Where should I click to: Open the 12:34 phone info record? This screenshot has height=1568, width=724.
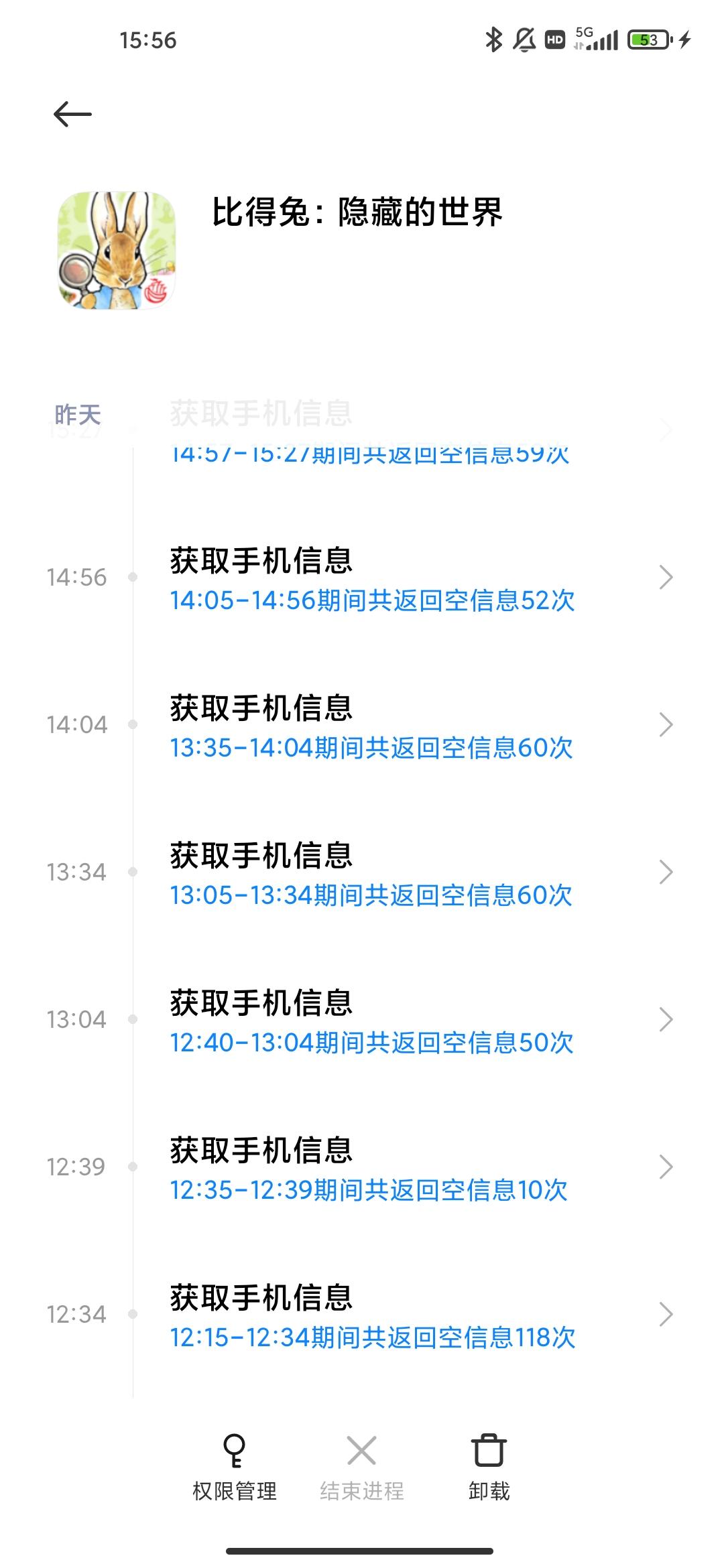coord(372,1316)
